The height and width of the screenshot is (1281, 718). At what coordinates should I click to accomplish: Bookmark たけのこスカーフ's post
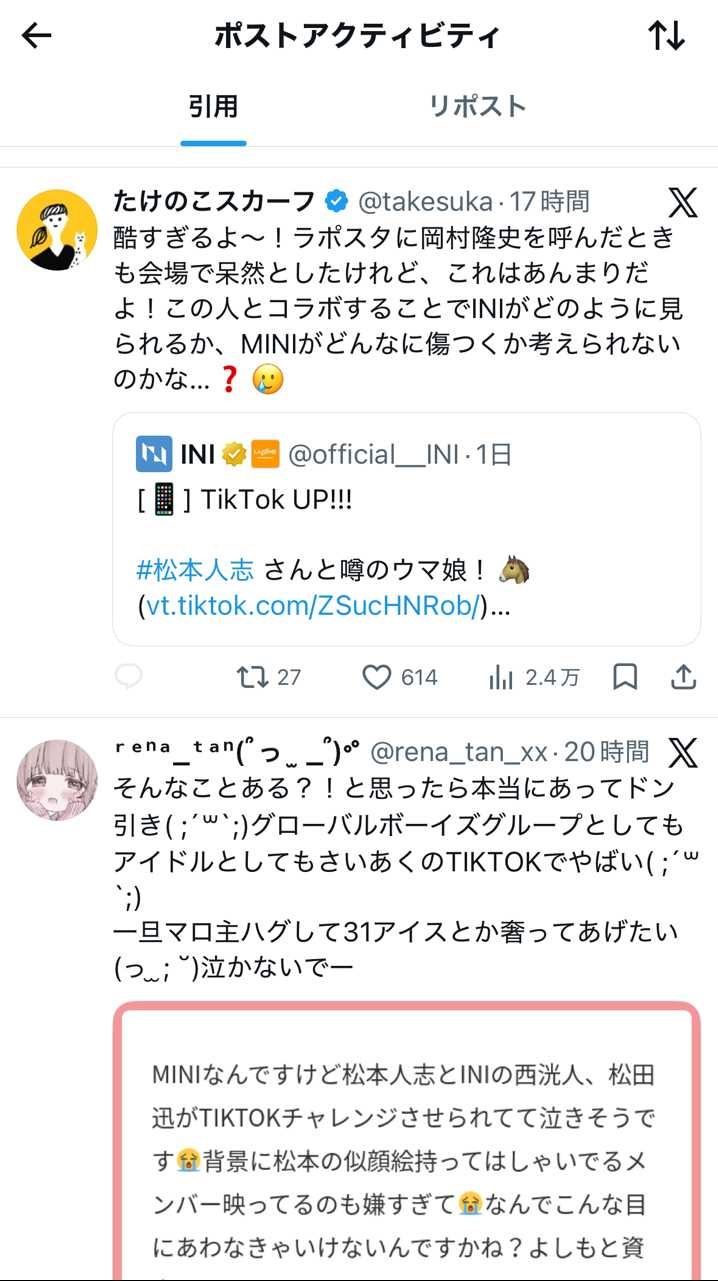[625, 677]
